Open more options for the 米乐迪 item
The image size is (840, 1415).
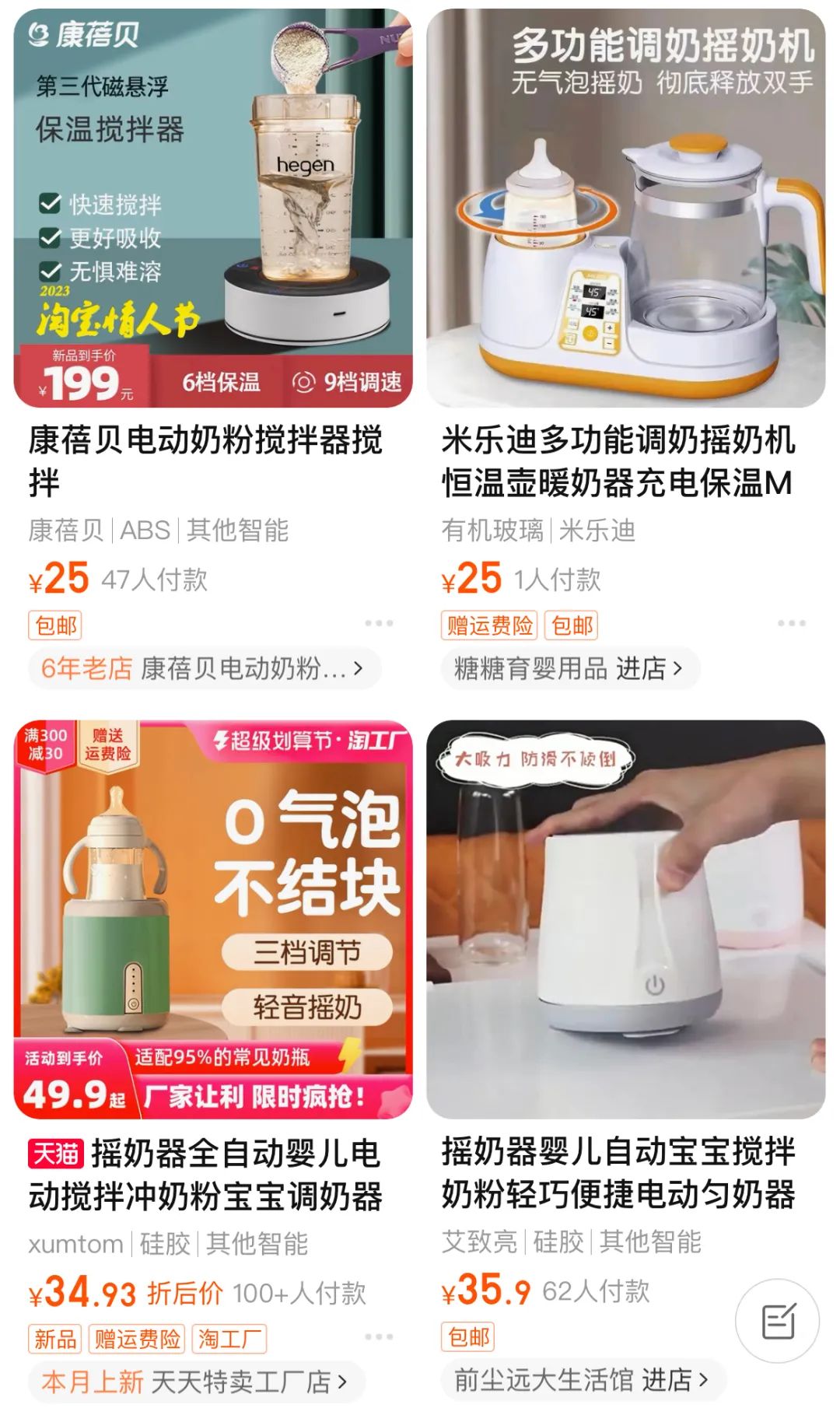coord(791,623)
